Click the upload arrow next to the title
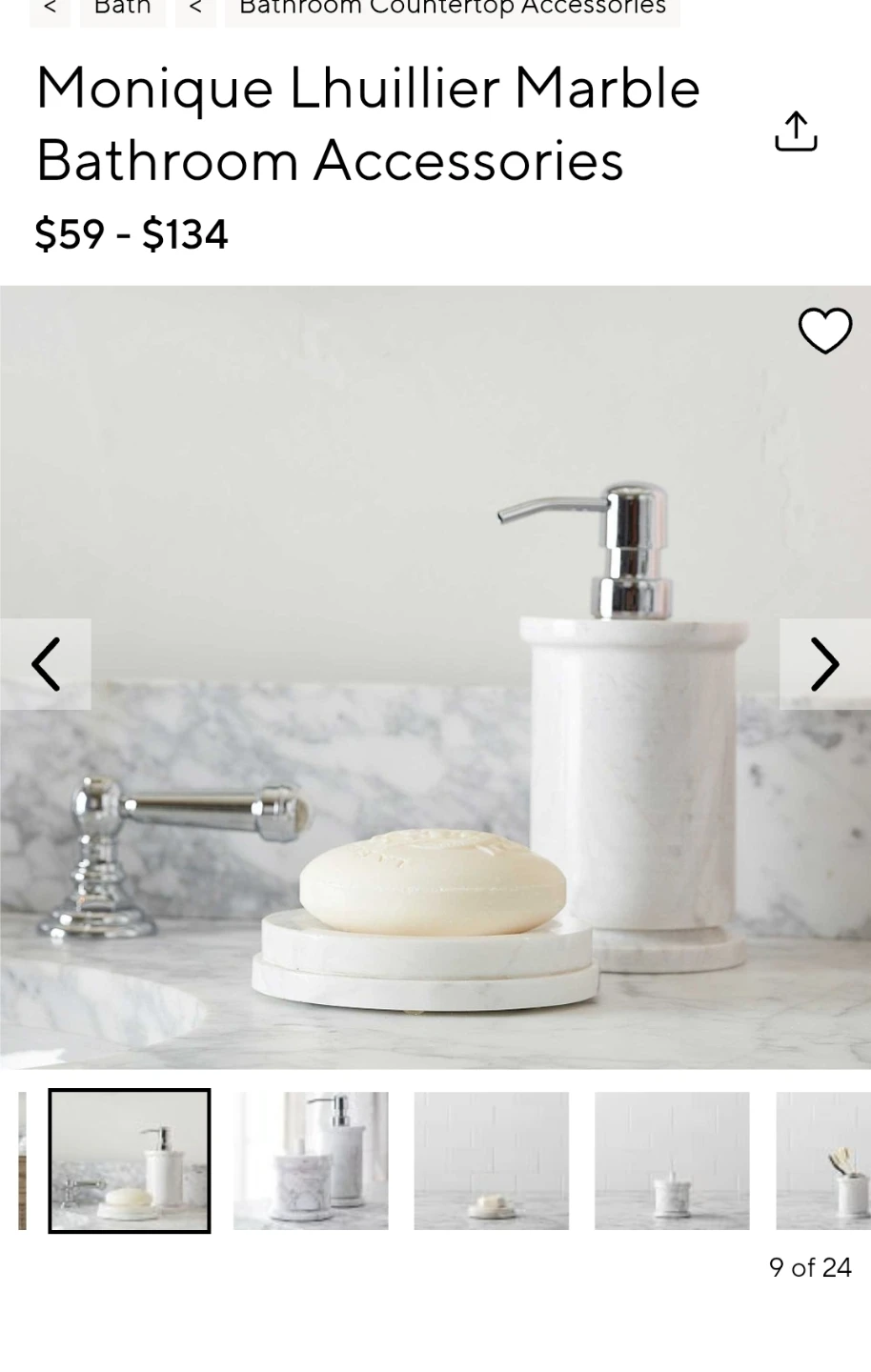 point(796,131)
